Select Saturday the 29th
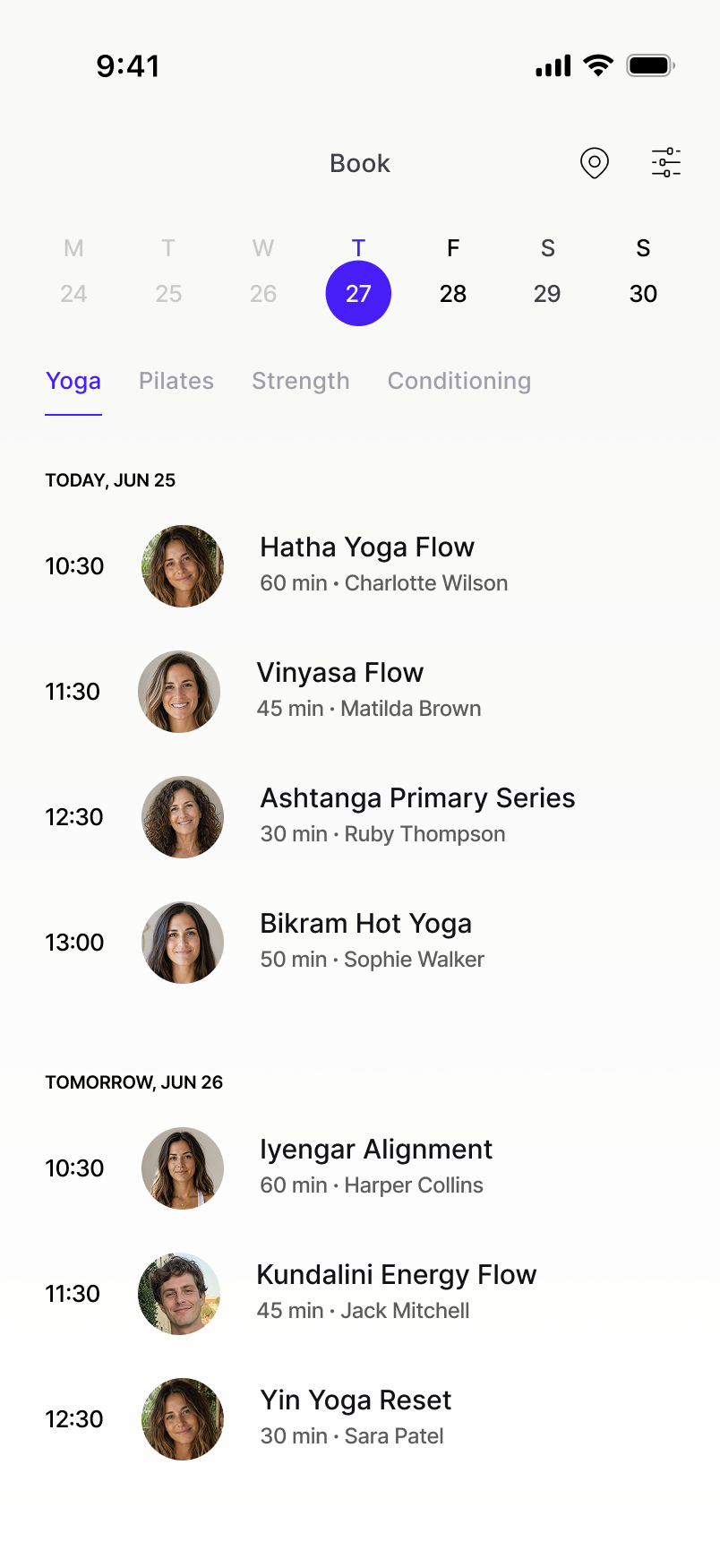 [x=547, y=271]
